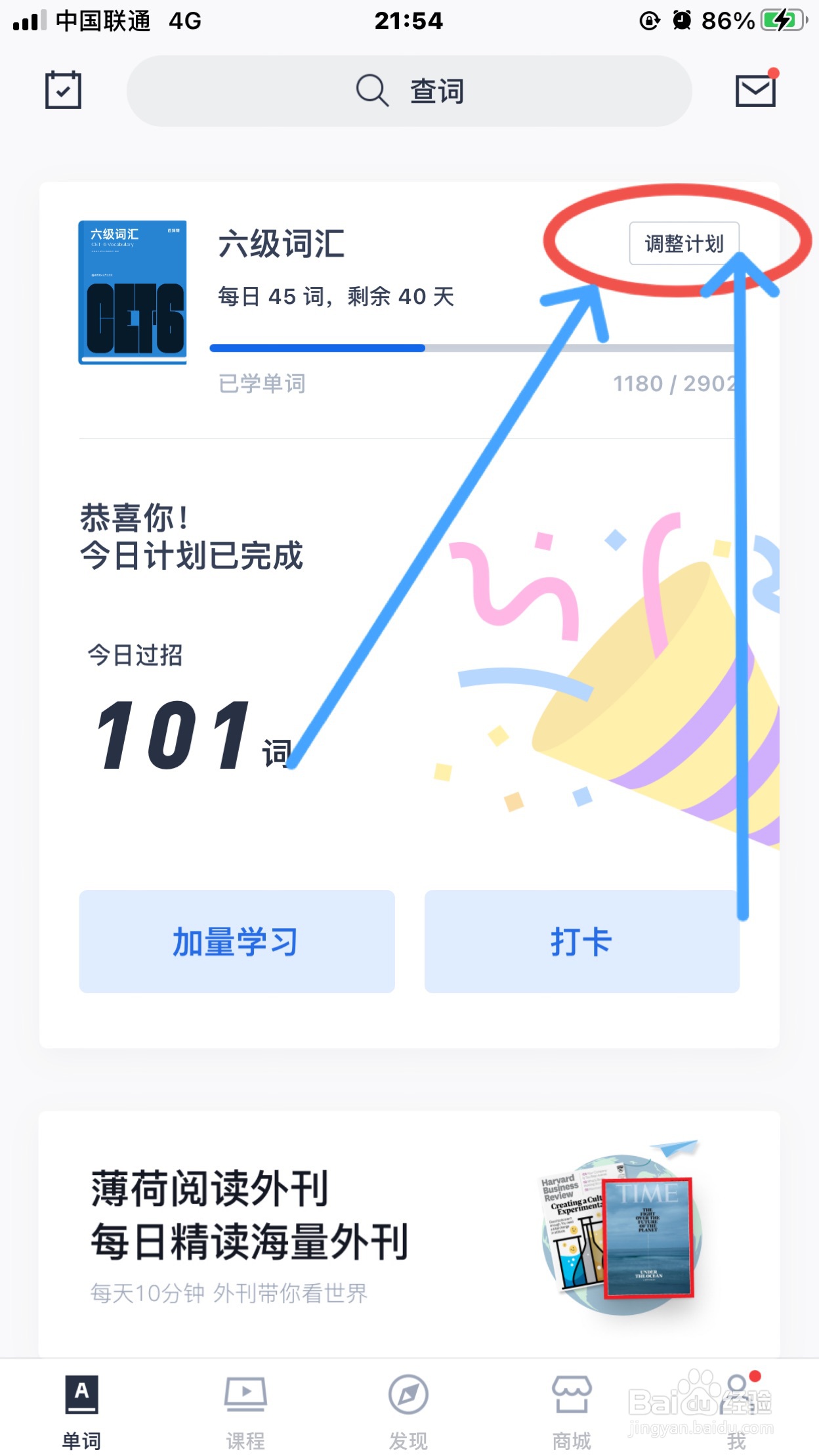Tap the 调整计划 button

[684, 244]
